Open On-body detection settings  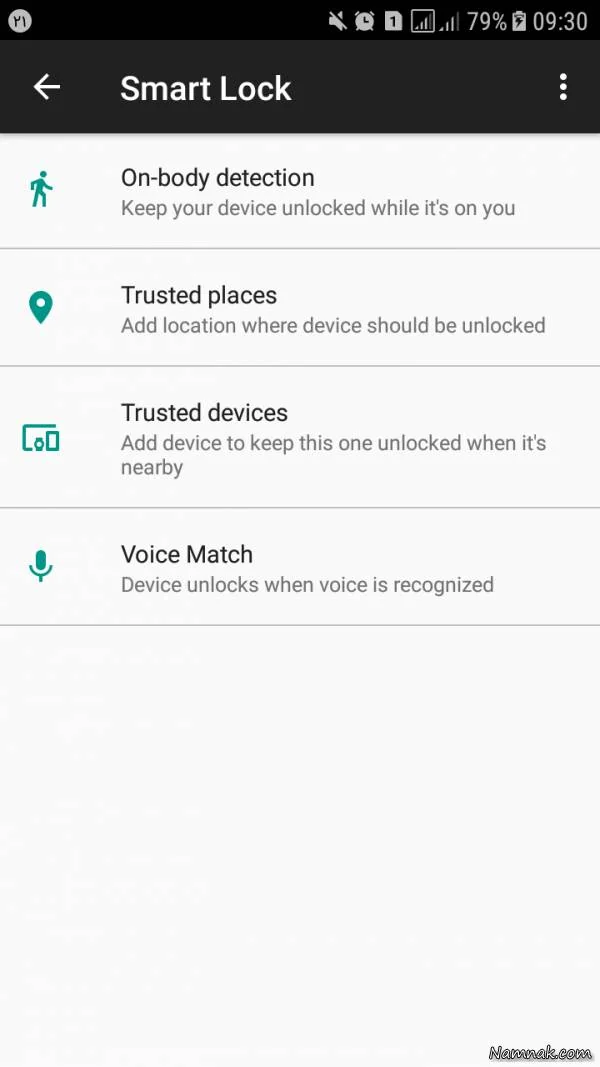click(x=300, y=191)
